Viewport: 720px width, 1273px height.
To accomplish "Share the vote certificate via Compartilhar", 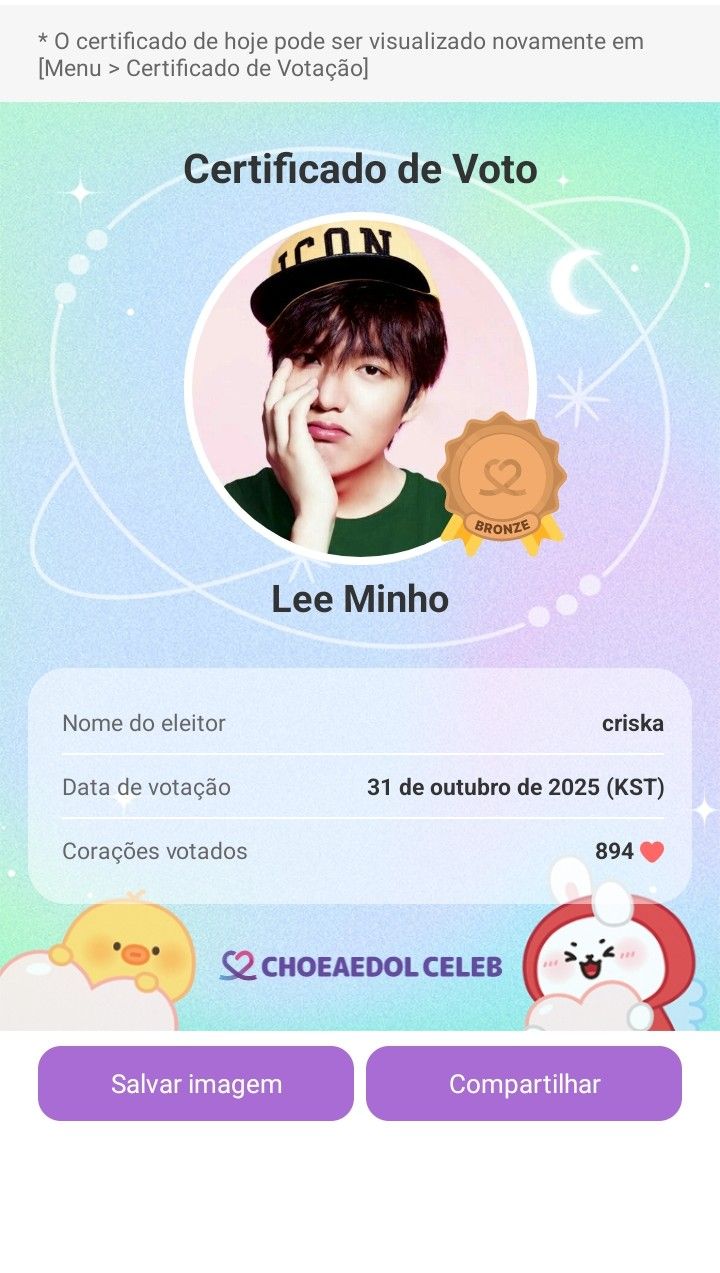I will click(x=524, y=1084).
